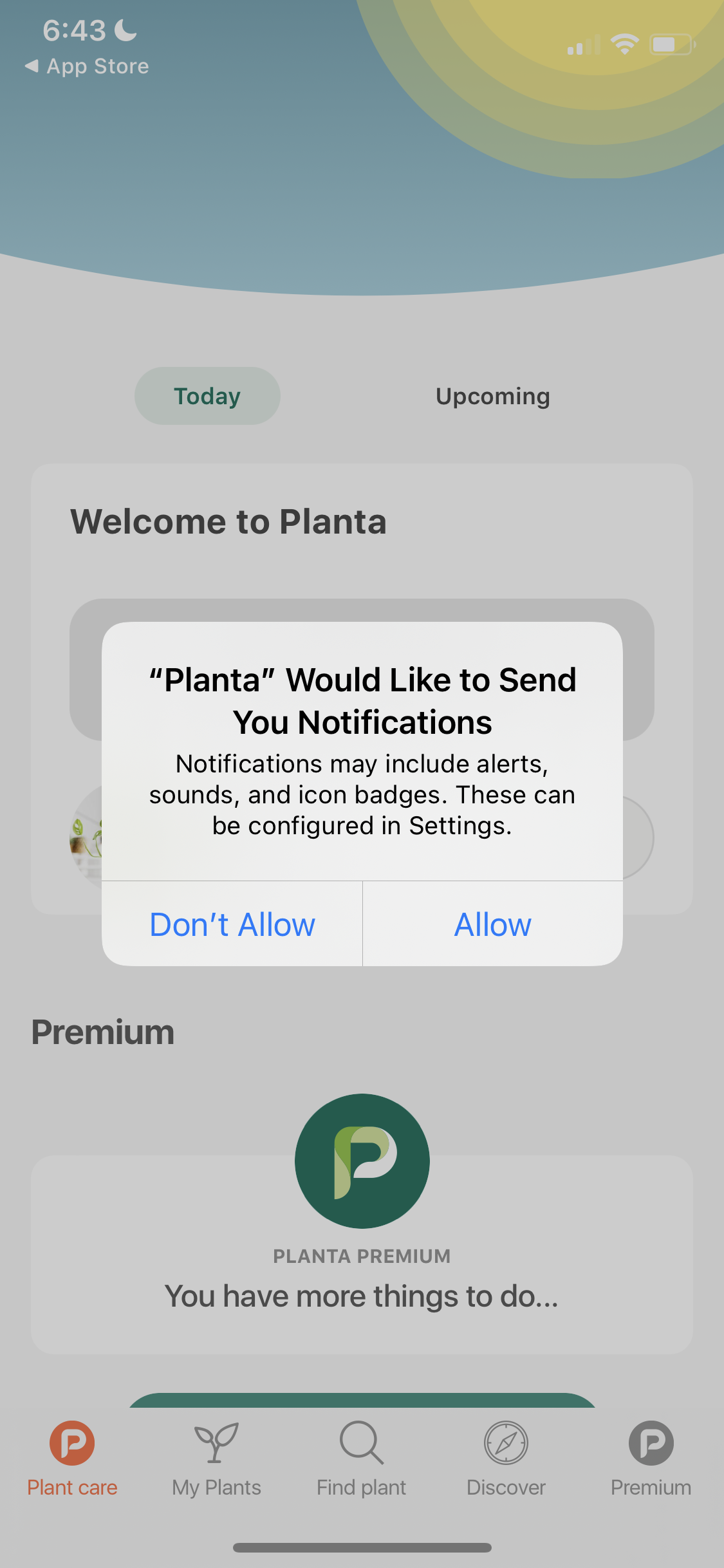This screenshot has height=1568, width=724.
Task: Switch to the Upcoming tab
Action: (x=492, y=395)
